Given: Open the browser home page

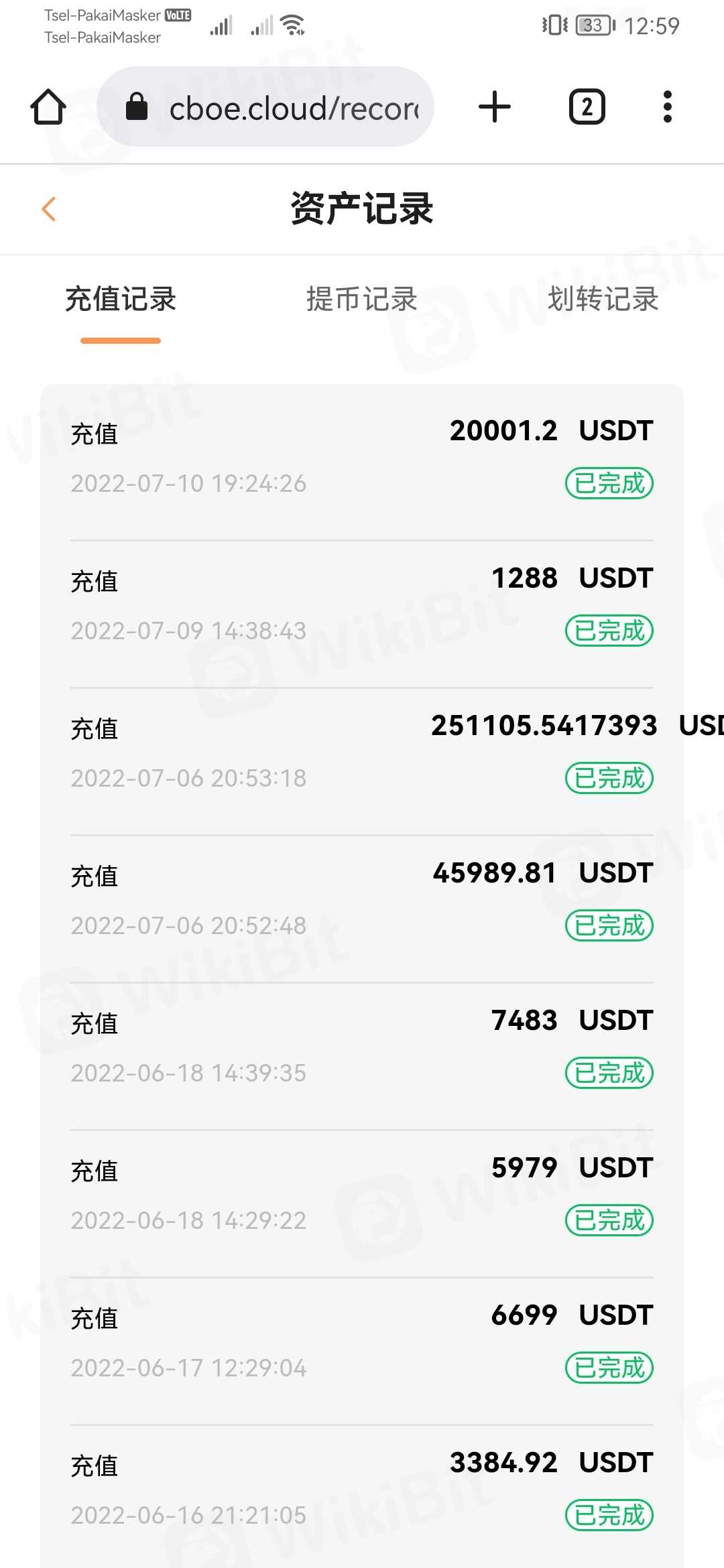Looking at the screenshot, I should coord(48,107).
